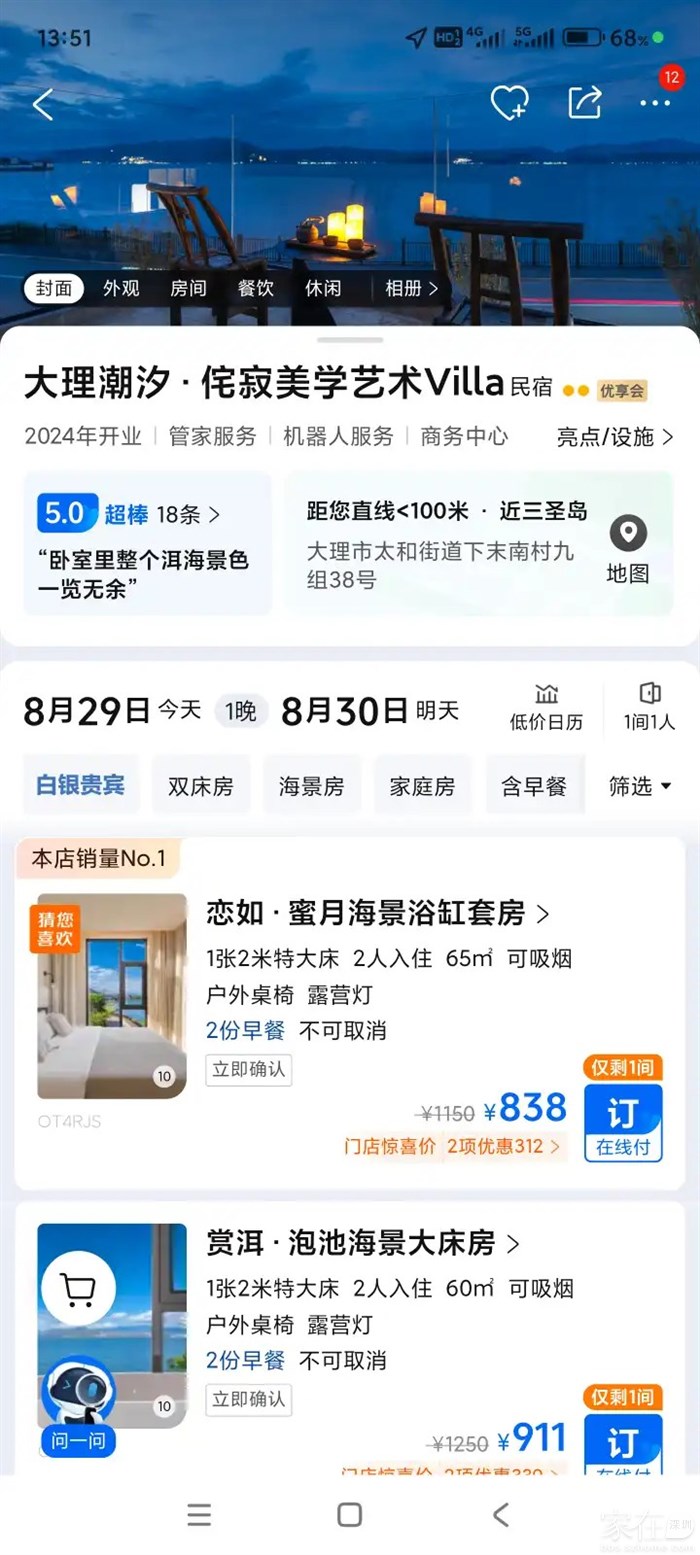The height and width of the screenshot is (1555, 700).
Task: Open 恋如·蜜月海景浴缸套房 room details
Action: click(x=378, y=913)
